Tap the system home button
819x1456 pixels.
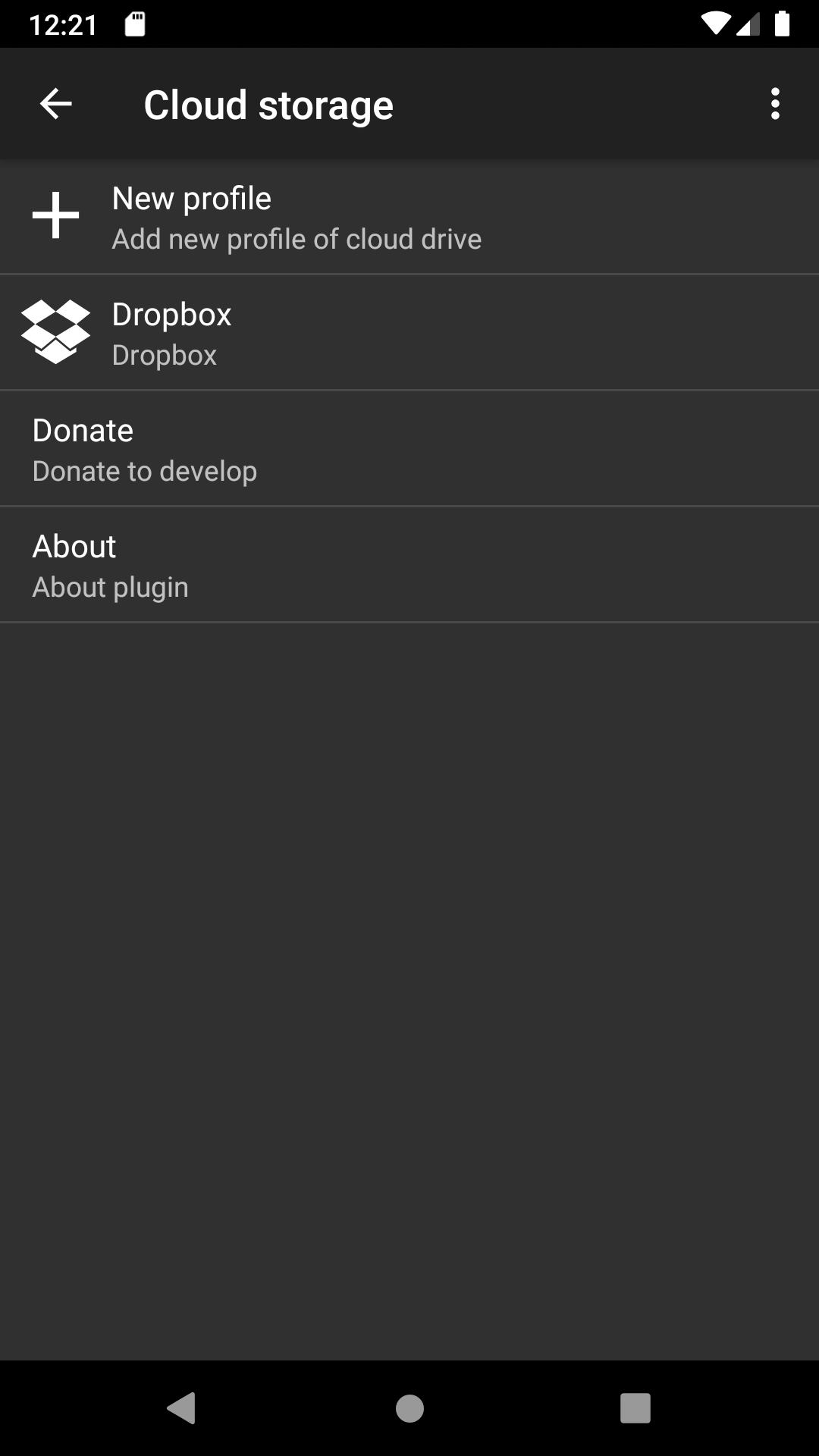click(x=409, y=1408)
